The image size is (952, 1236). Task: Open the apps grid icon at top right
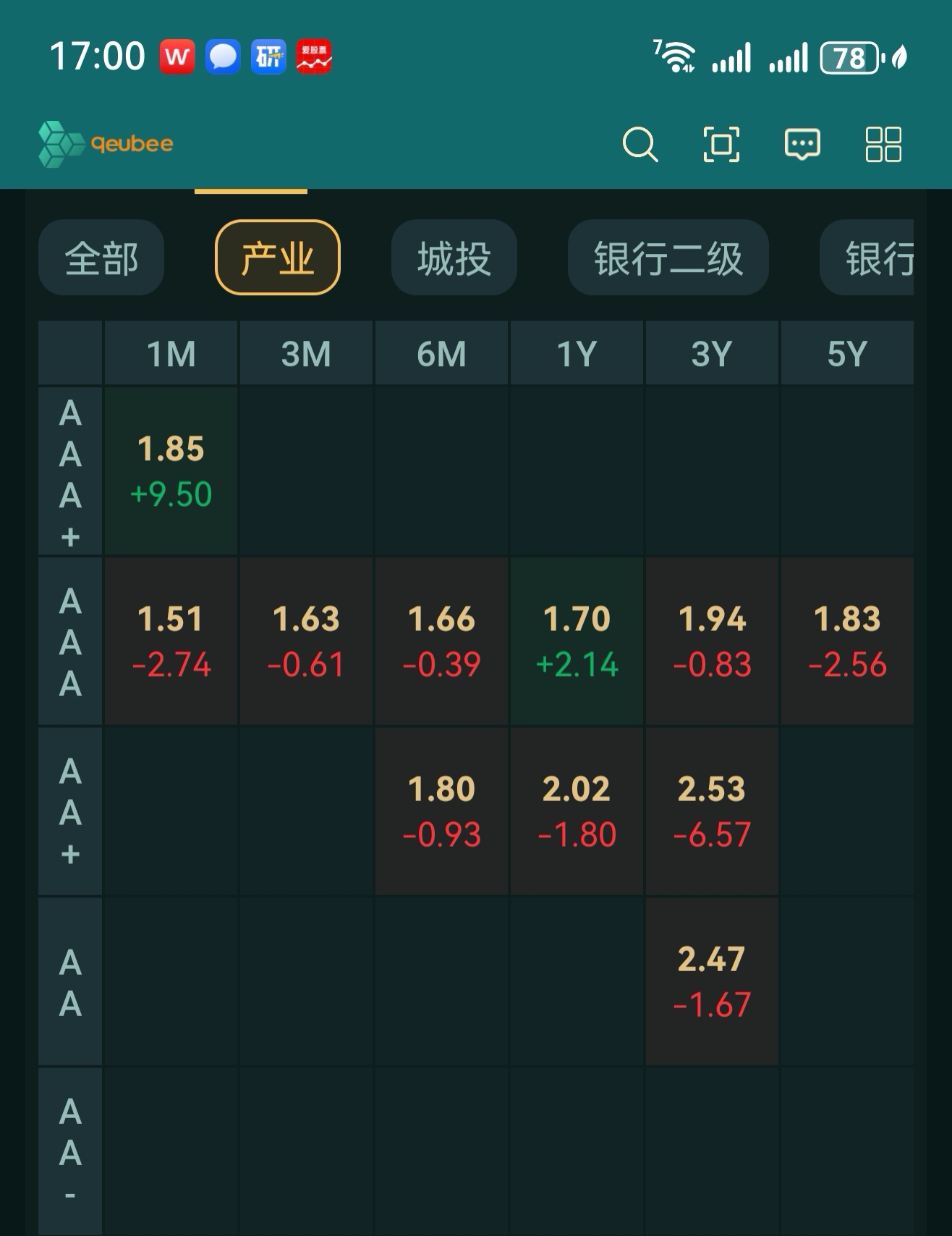click(883, 144)
